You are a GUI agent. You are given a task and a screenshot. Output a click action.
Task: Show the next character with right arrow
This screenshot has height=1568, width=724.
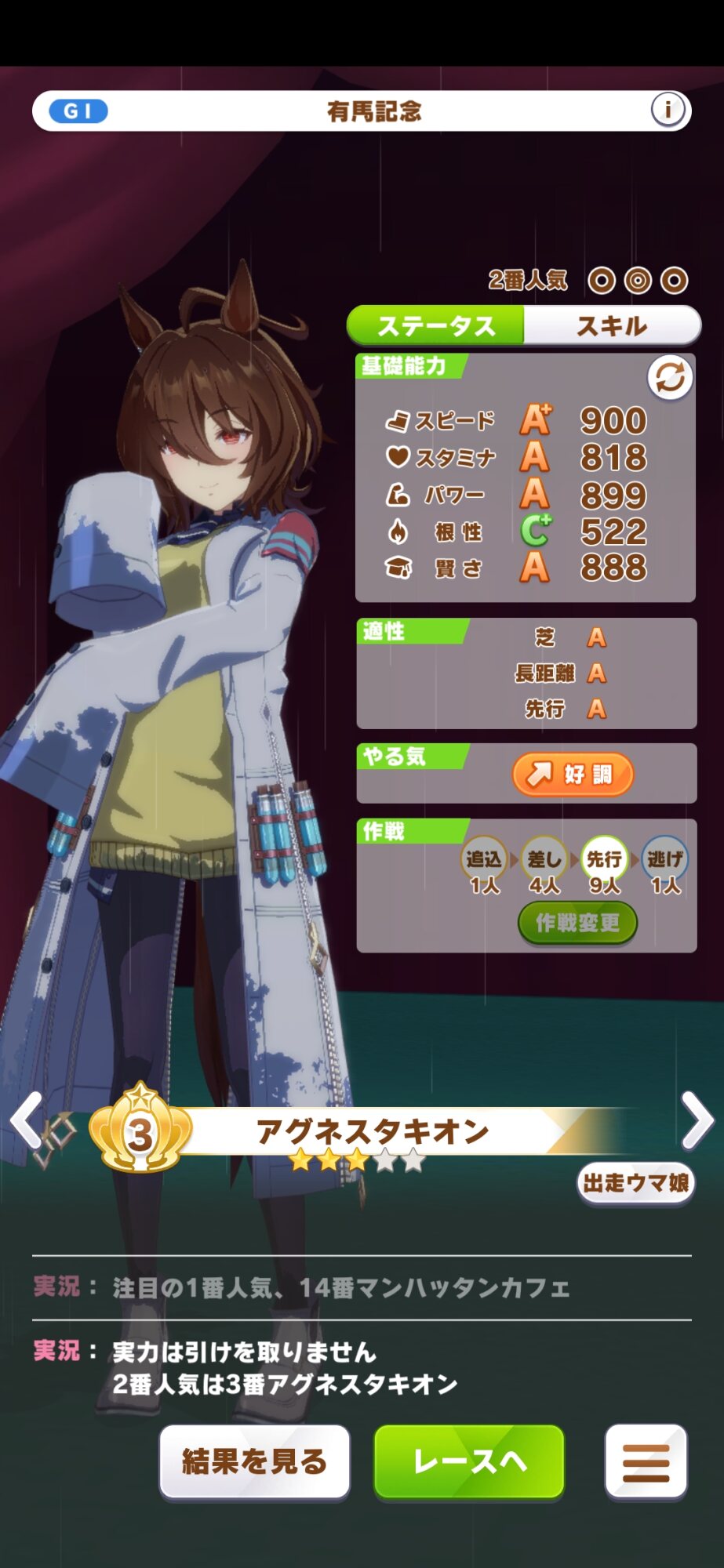[697, 1120]
